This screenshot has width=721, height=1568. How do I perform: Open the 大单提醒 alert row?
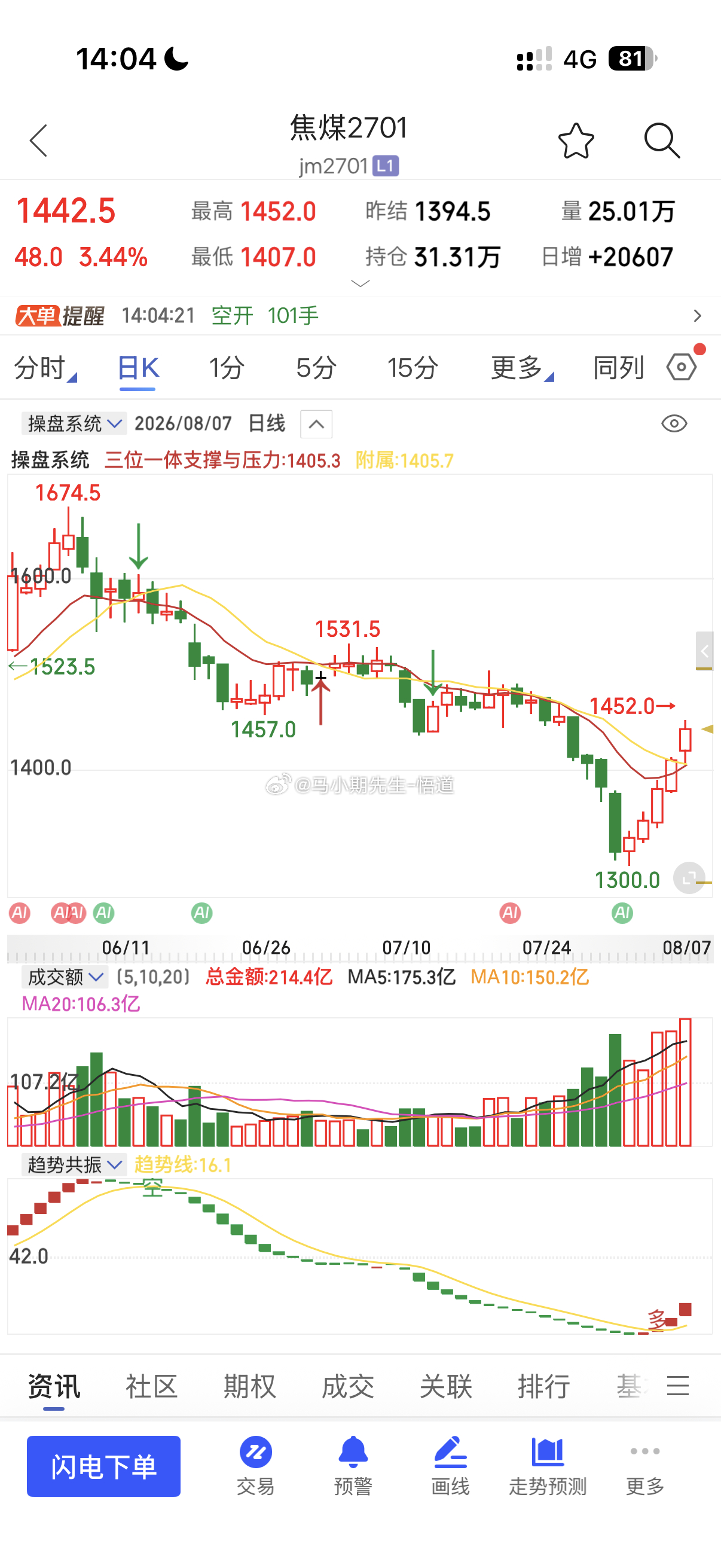[360, 315]
